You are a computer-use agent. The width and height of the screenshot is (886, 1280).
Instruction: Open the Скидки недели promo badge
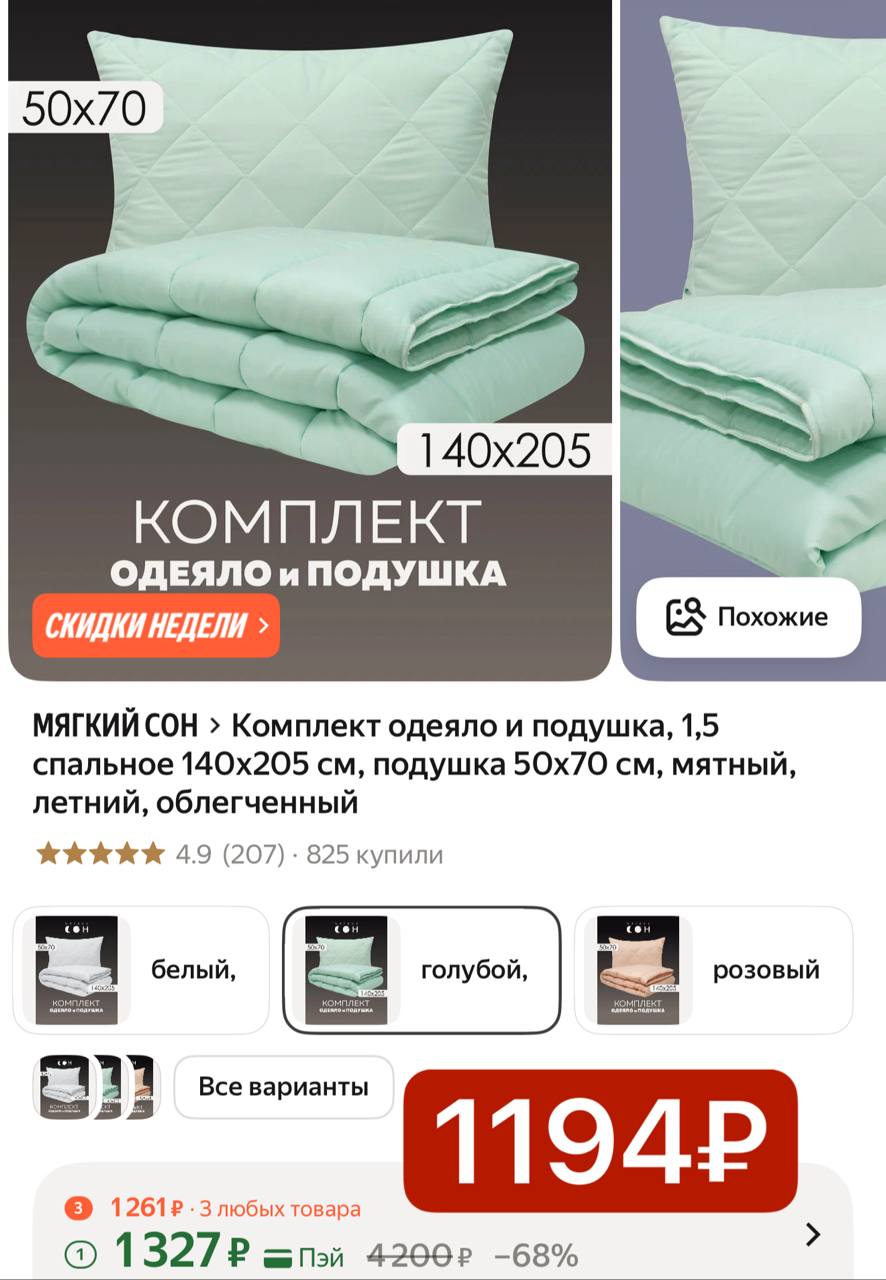click(156, 626)
